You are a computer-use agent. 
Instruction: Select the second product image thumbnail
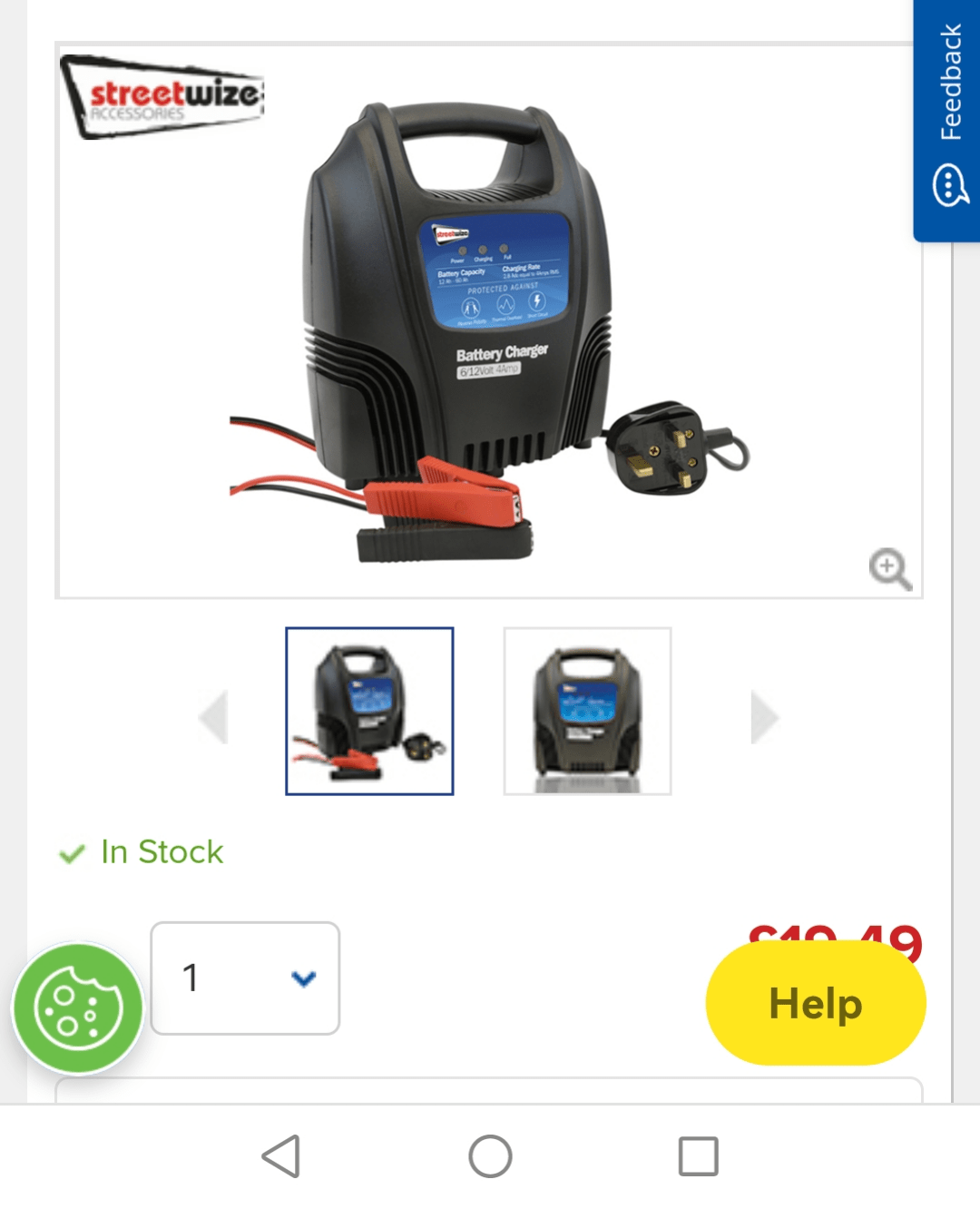click(587, 711)
